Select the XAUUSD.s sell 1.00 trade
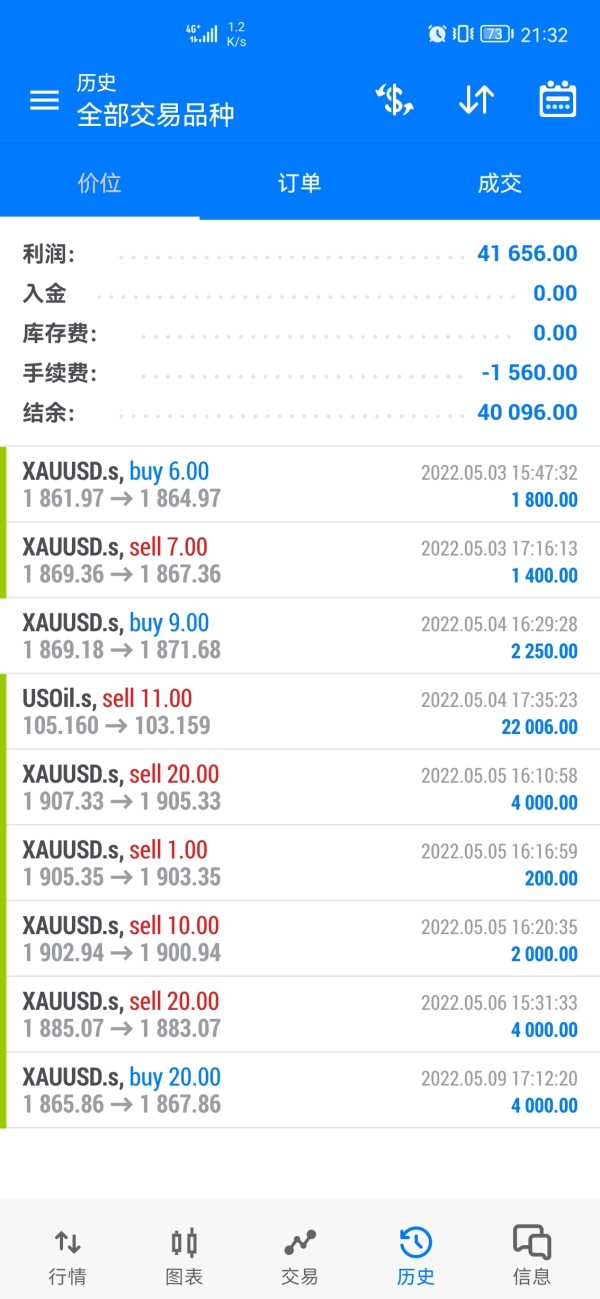The width and height of the screenshot is (600, 1299). tap(300, 863)
